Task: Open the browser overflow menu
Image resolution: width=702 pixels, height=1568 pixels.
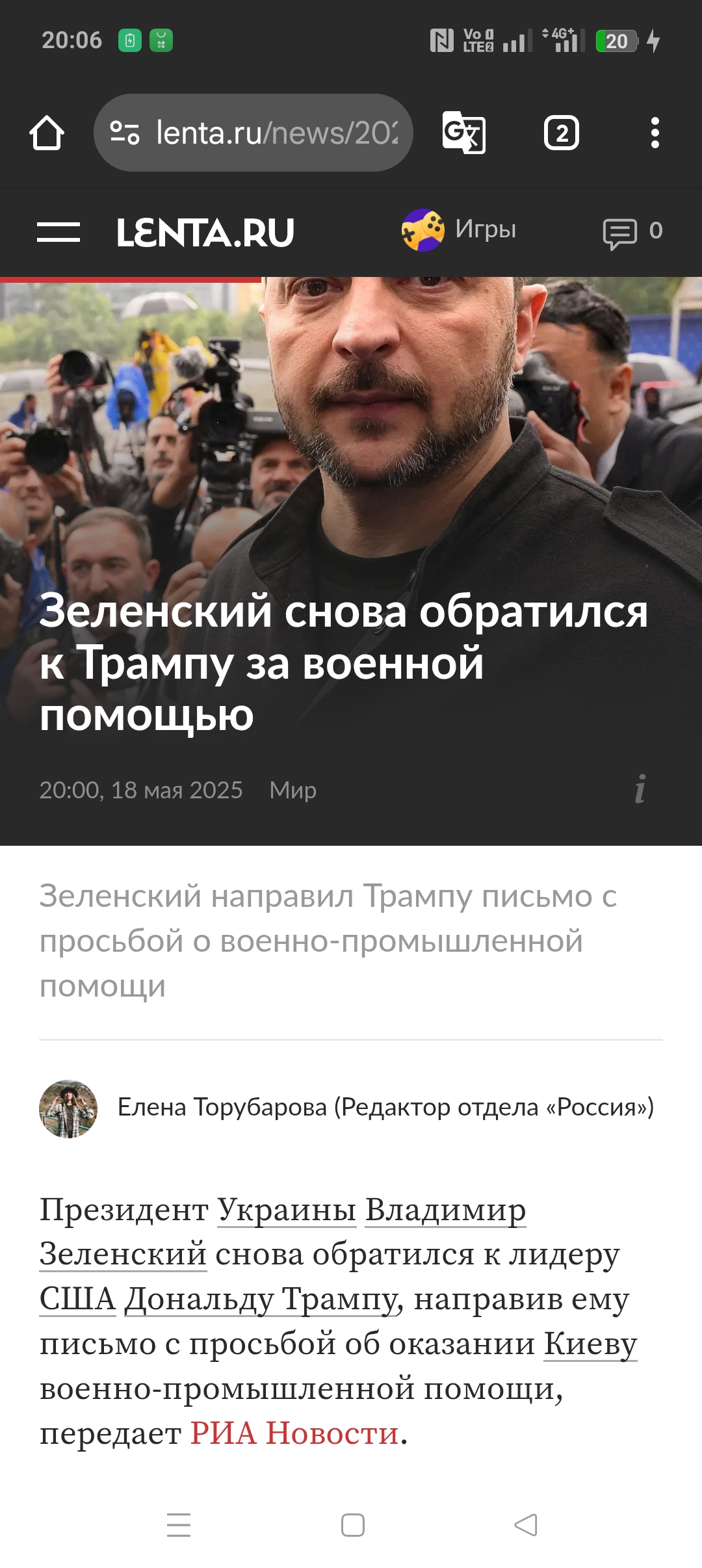Action: point(655,133)
